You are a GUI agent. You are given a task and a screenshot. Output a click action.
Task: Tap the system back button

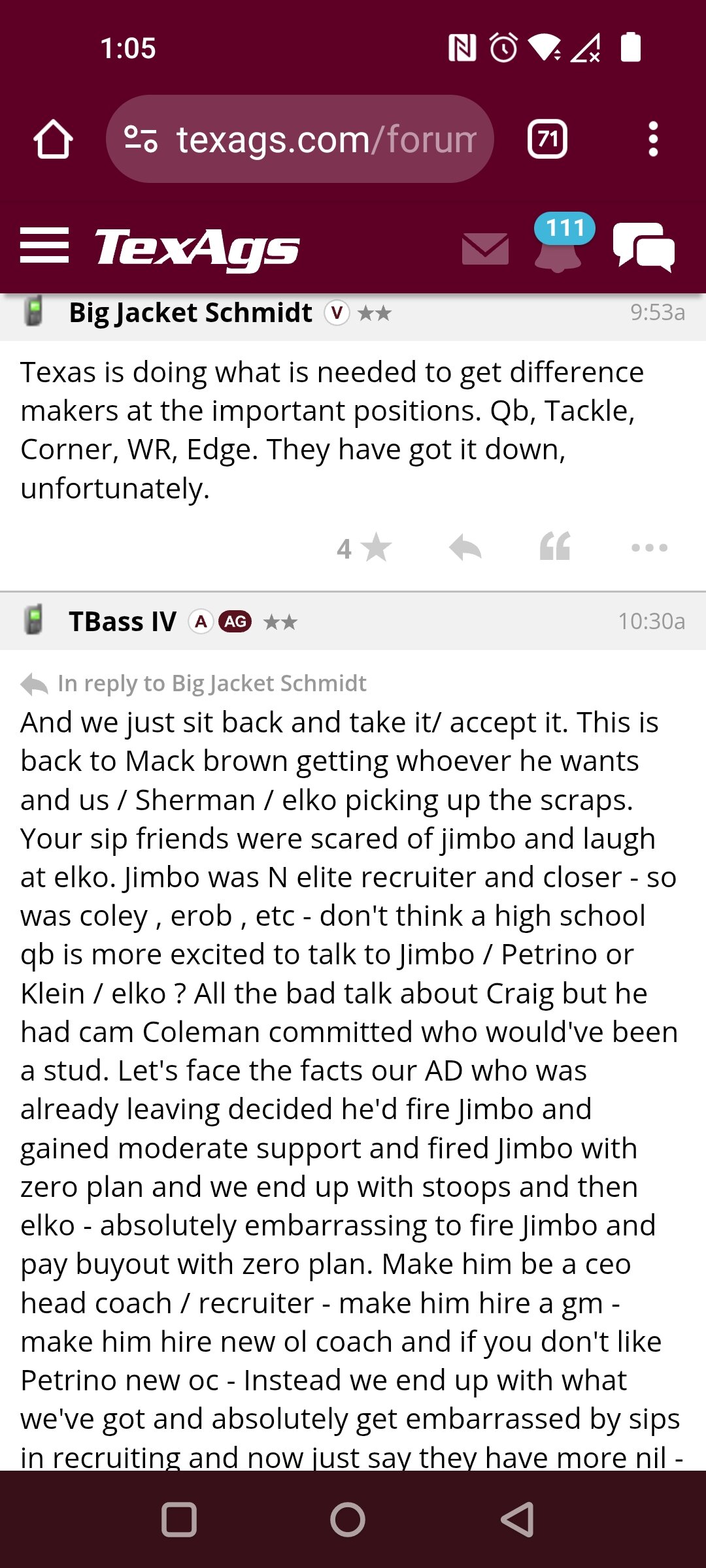(518, 1520)
